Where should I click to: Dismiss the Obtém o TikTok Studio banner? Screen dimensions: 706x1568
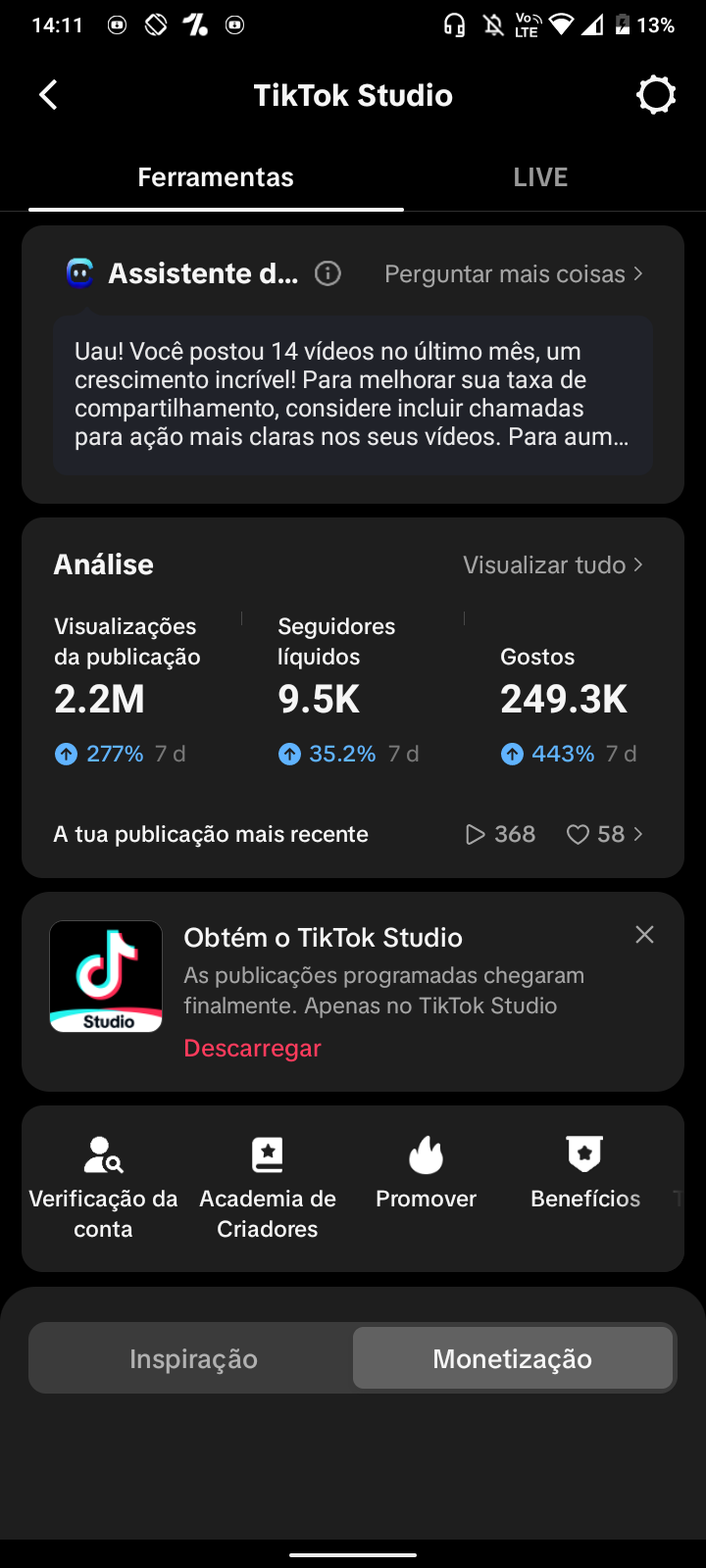tap(644, 935)
